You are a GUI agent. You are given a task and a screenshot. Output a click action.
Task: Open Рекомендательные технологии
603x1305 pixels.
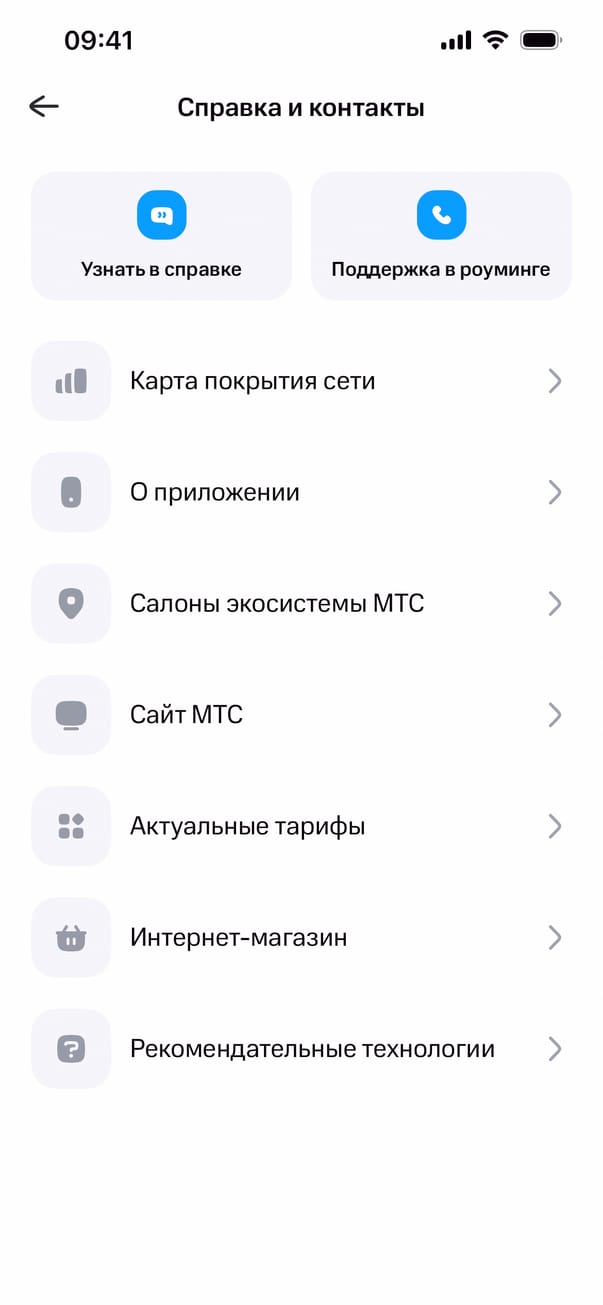[300, 1049]
